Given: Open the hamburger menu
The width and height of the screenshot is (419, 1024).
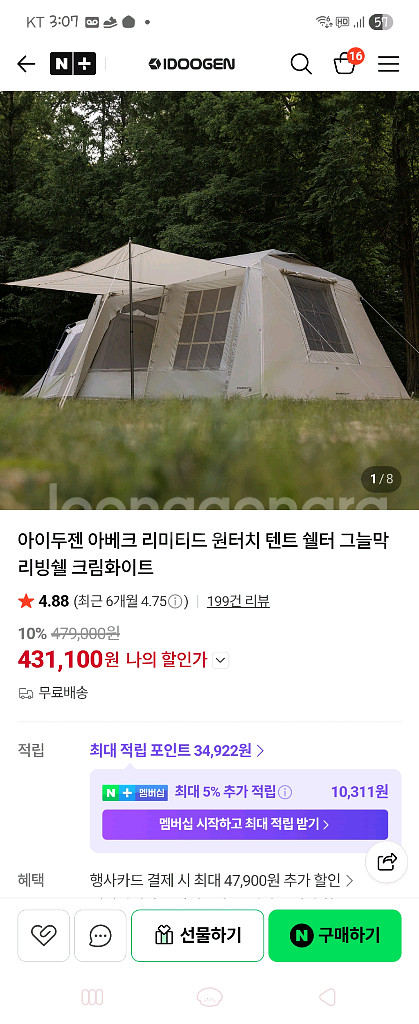Looking at the screenshot, I should coord(388,64).
